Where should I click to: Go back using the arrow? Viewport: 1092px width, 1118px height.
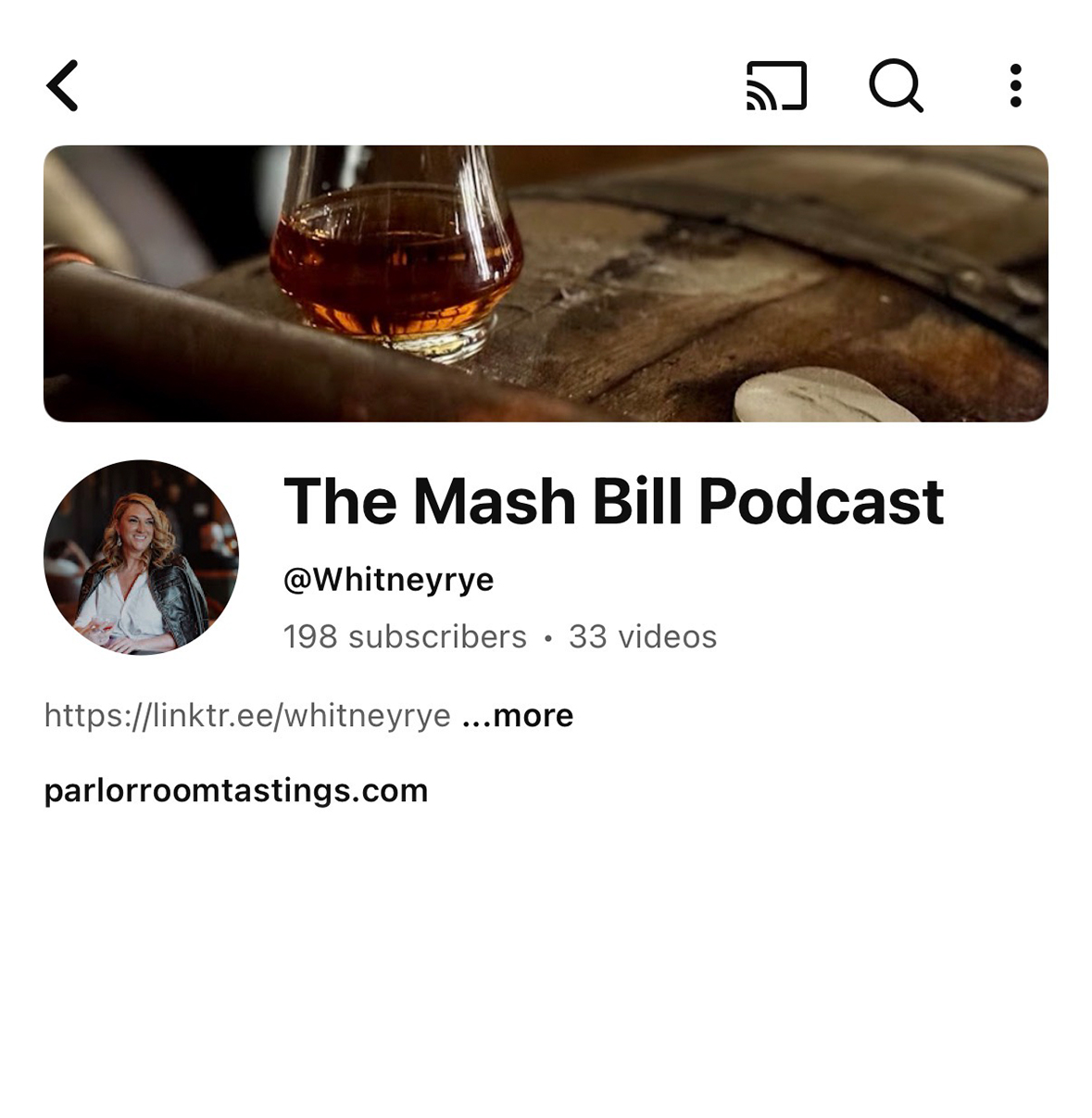point(63,86)
